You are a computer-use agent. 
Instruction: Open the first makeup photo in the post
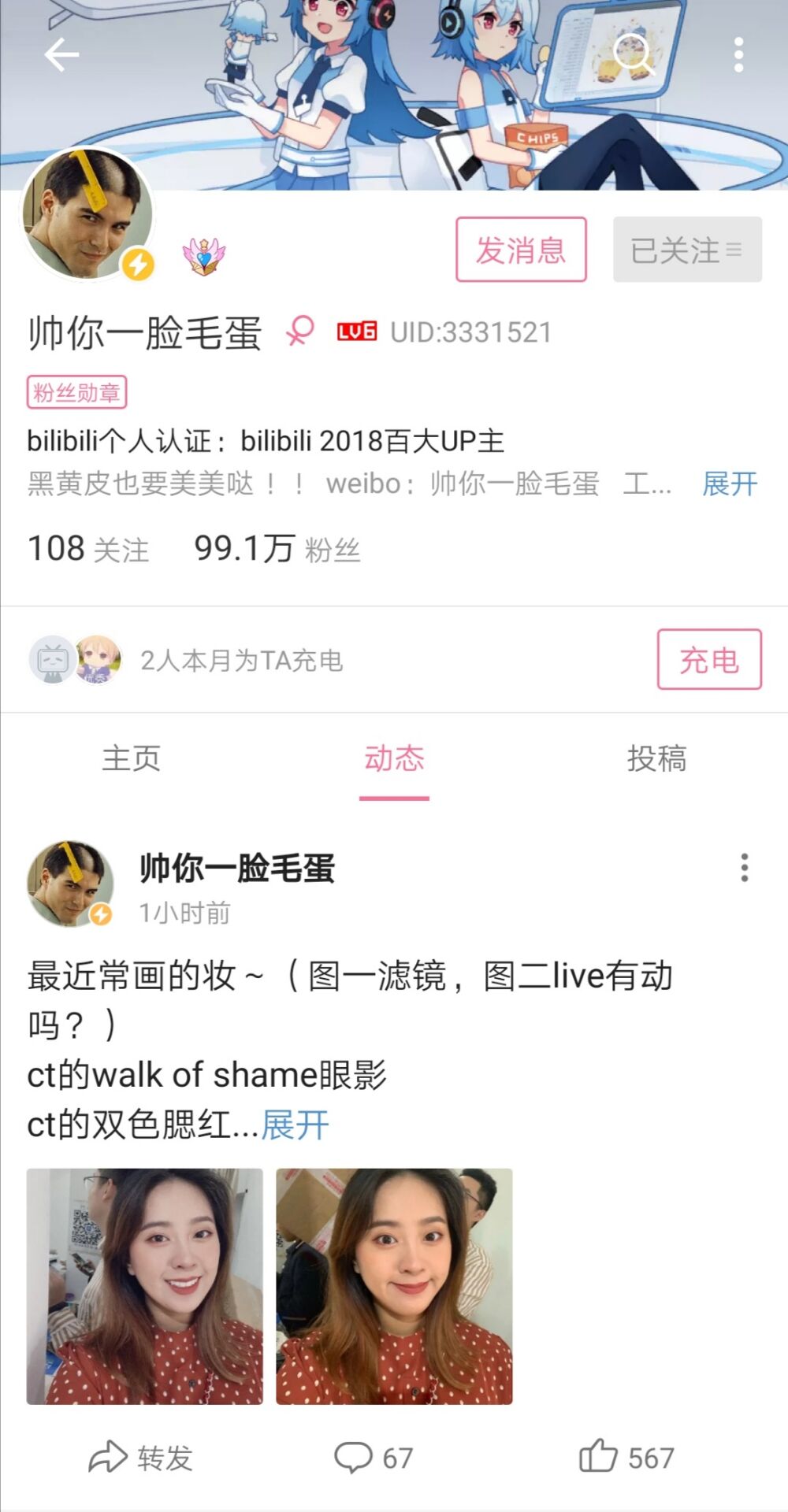pyautogui.click(x=145, y=1287)
